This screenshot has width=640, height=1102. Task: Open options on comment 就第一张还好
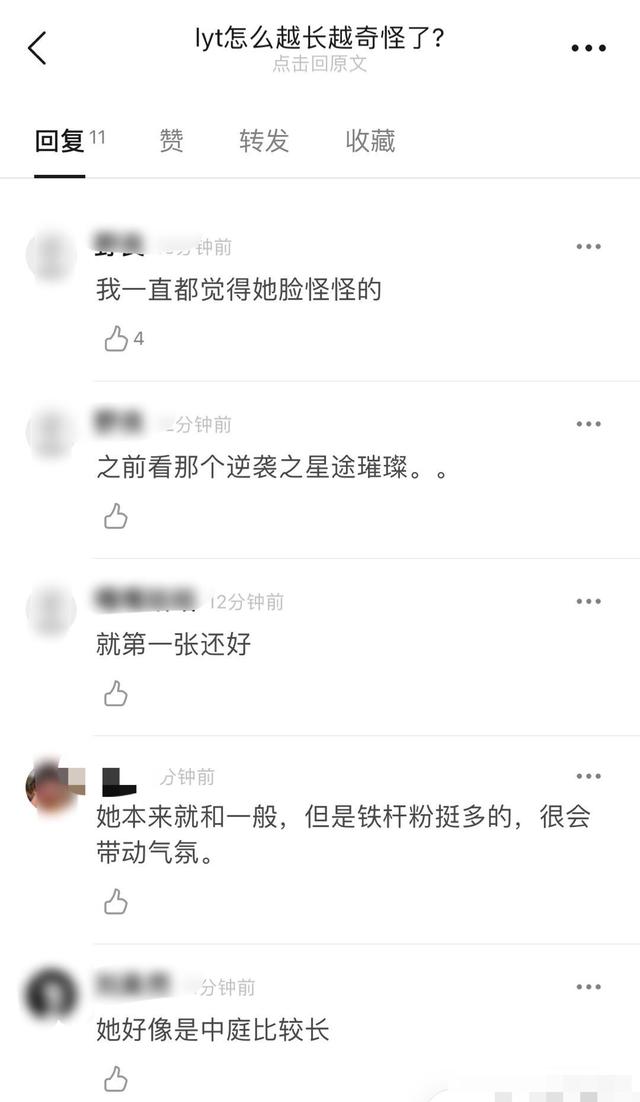pos(588,601)
